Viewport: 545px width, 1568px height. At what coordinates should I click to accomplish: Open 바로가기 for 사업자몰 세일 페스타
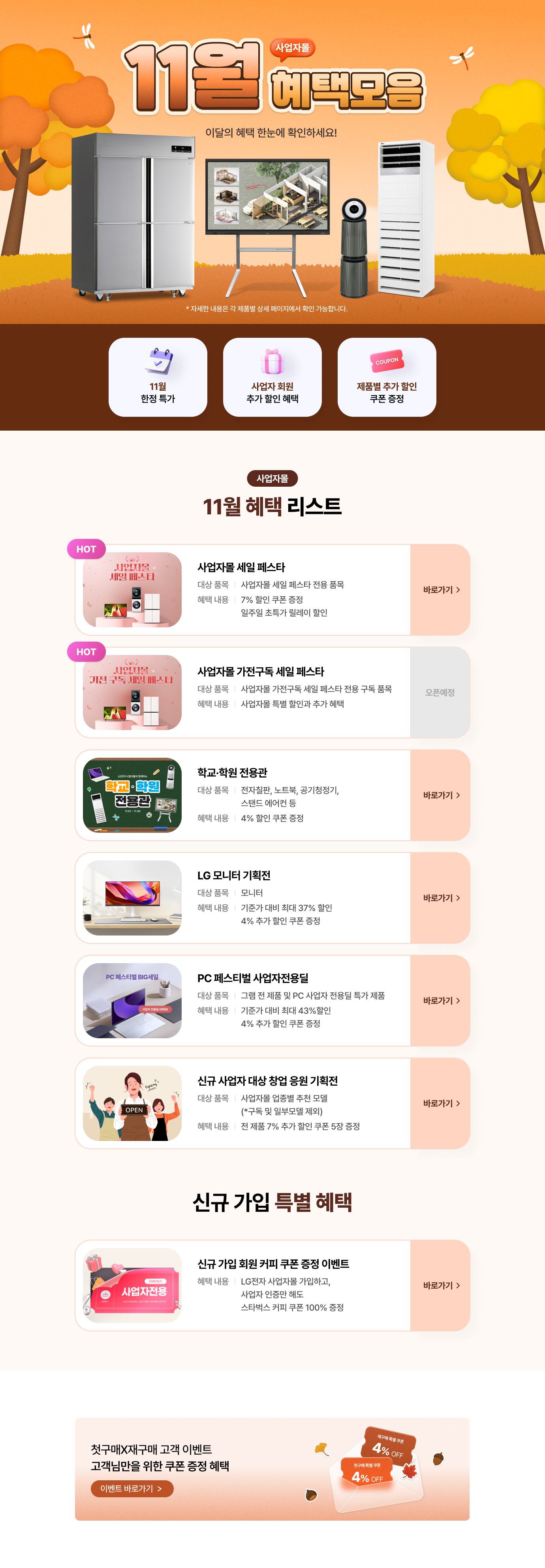tap(440, 590)
